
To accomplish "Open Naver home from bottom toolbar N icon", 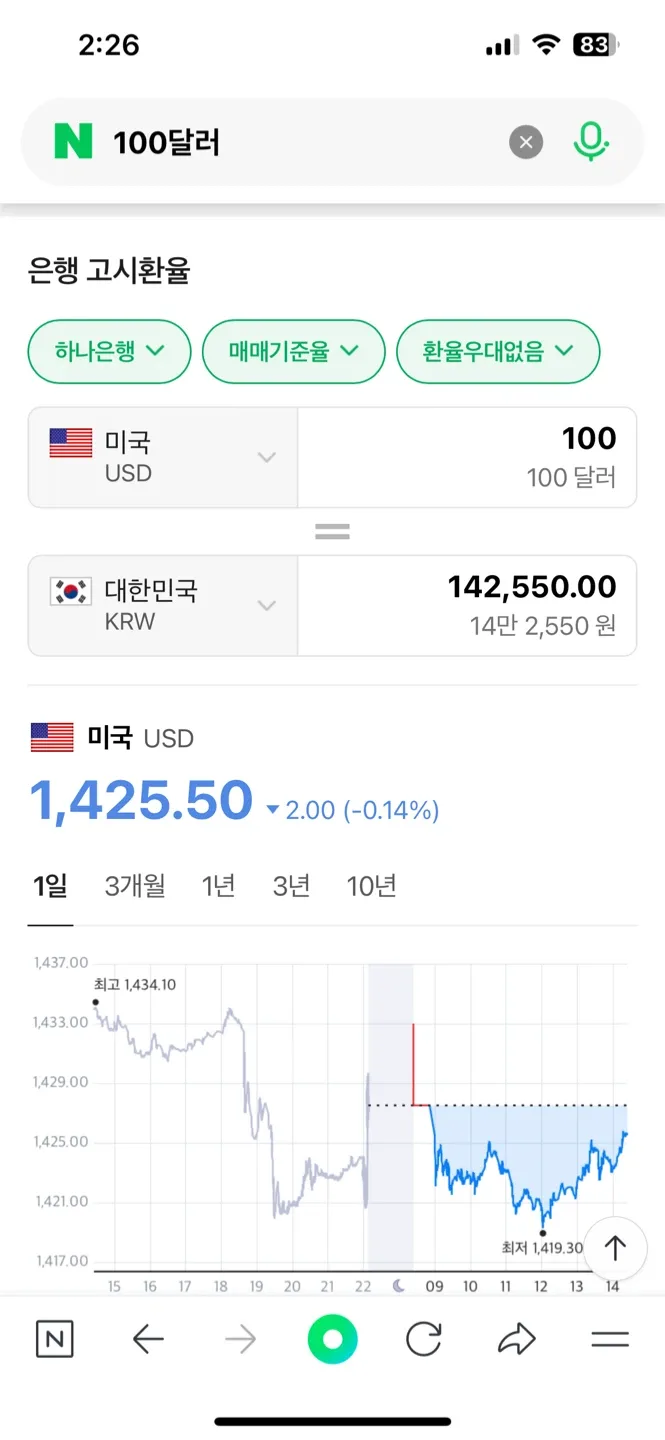I will point(55,1339).
